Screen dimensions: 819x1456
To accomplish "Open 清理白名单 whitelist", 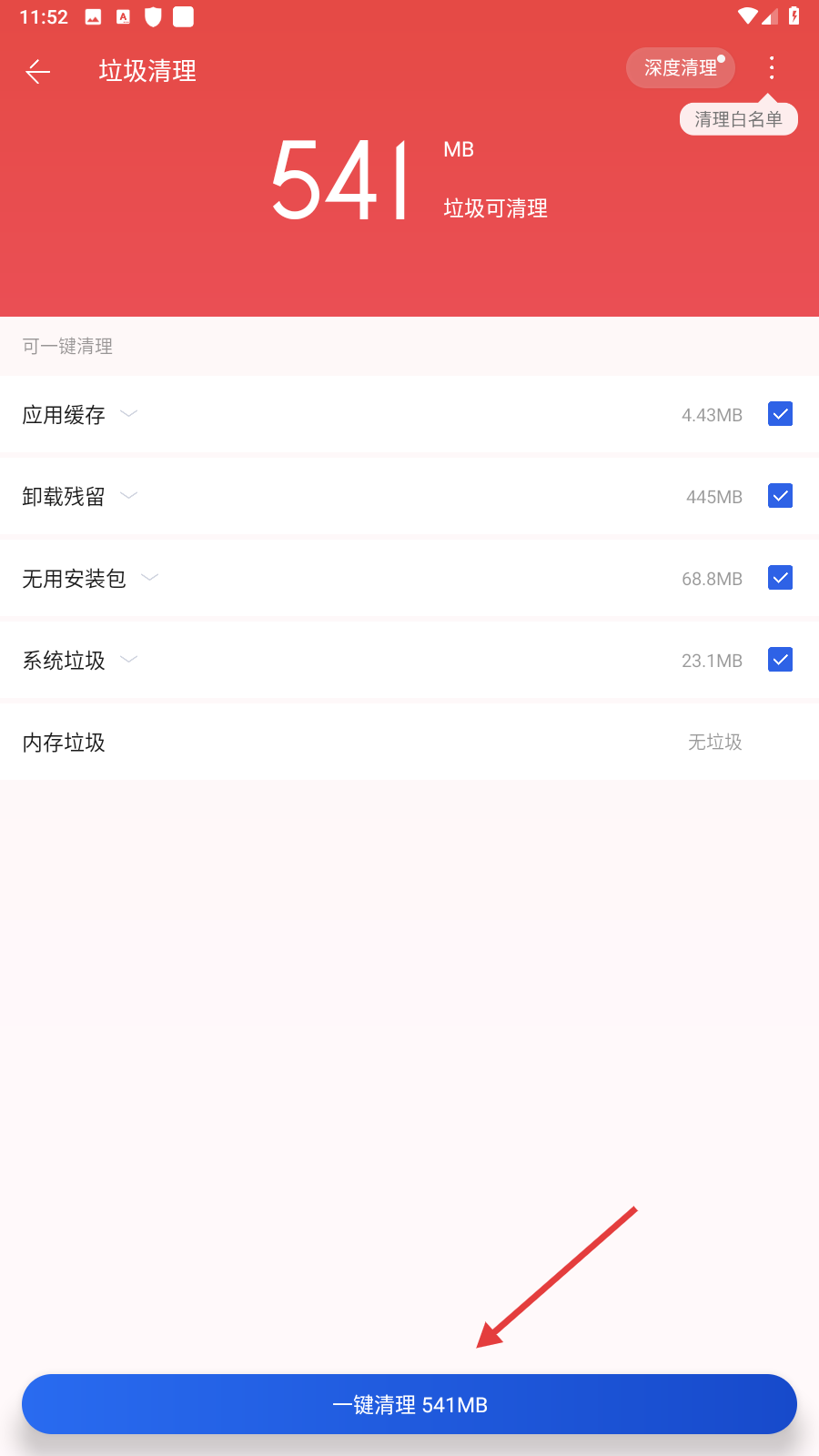I will click(739, 119).
